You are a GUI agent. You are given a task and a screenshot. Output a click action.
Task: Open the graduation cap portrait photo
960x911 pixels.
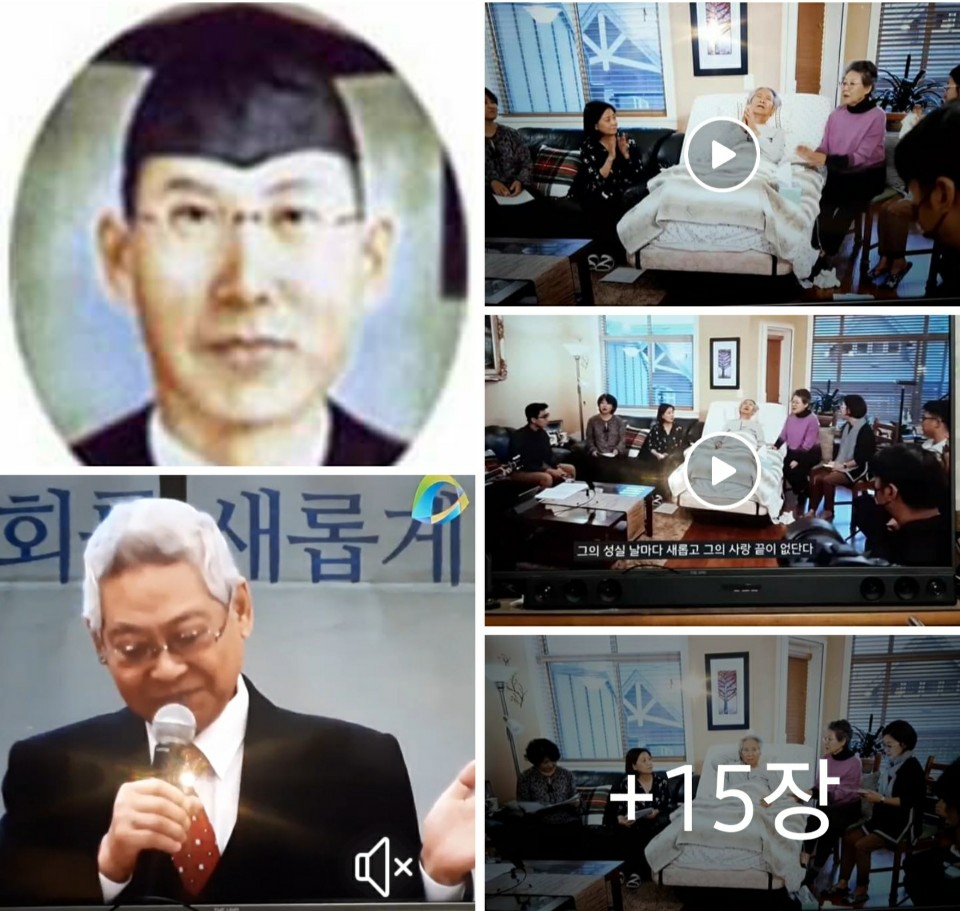pyautogui.click(x=238, y=235)
